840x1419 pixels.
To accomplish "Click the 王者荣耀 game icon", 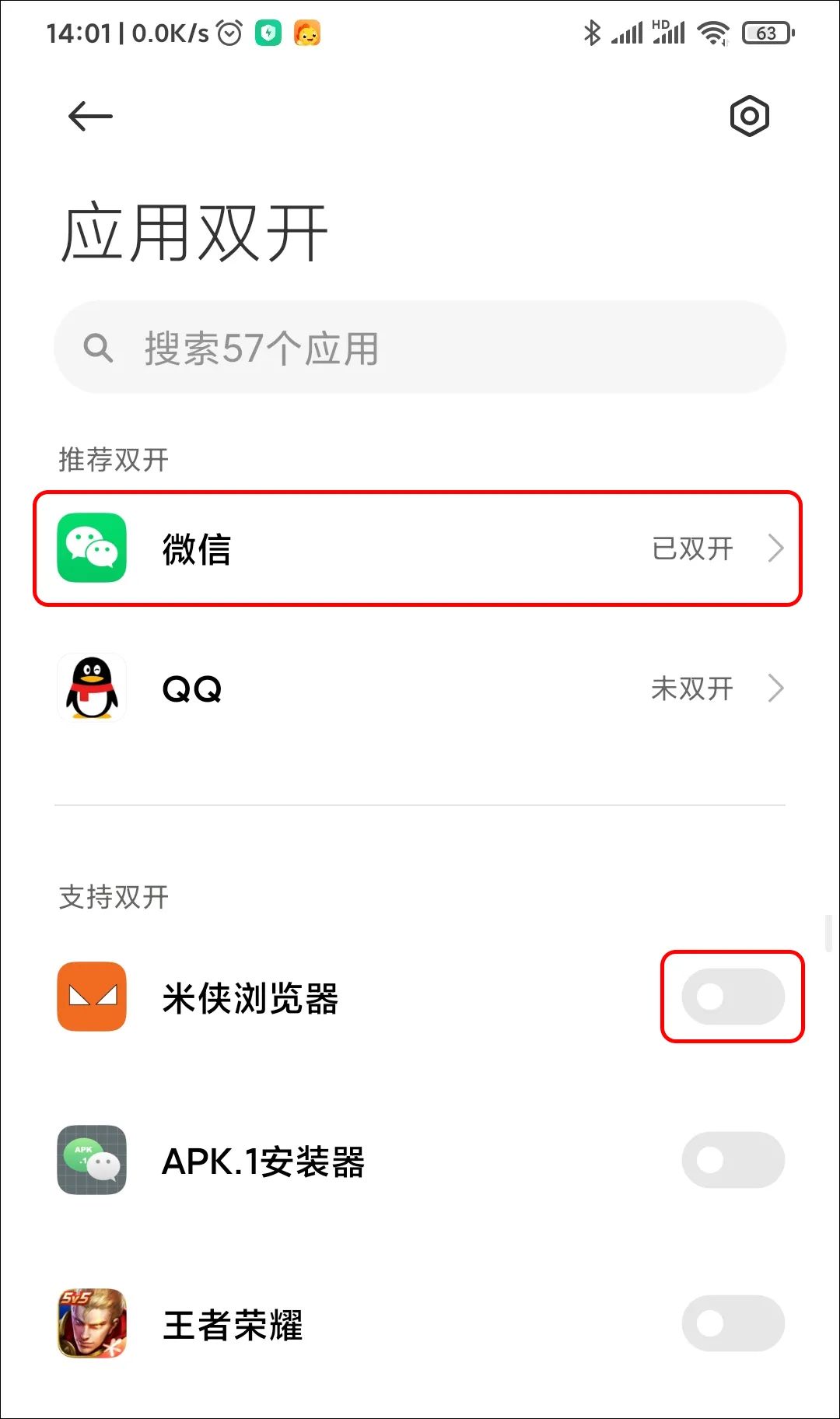I will pos(90,1323).
